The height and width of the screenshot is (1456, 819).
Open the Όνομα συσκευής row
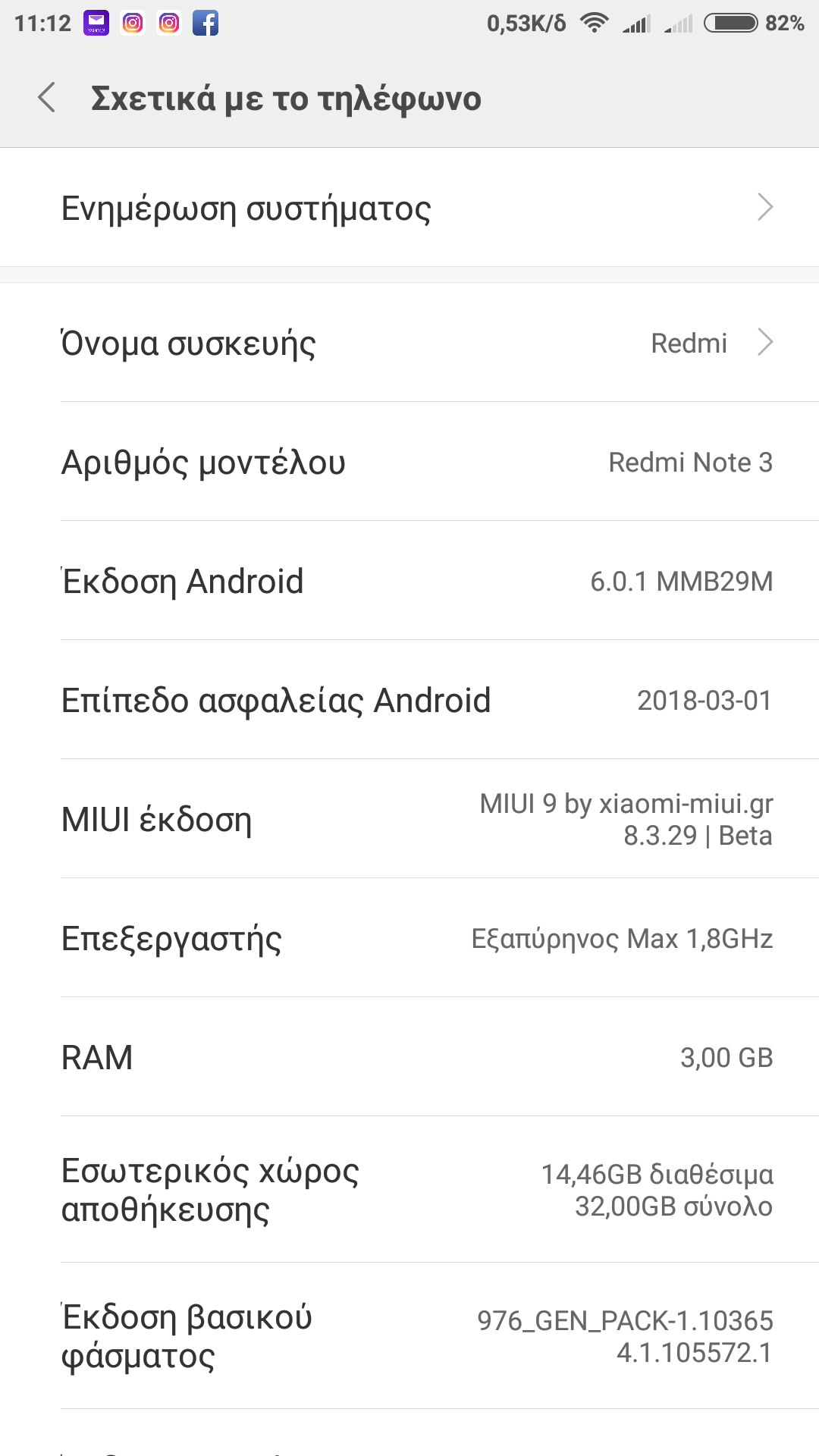[x=409, y=343]
